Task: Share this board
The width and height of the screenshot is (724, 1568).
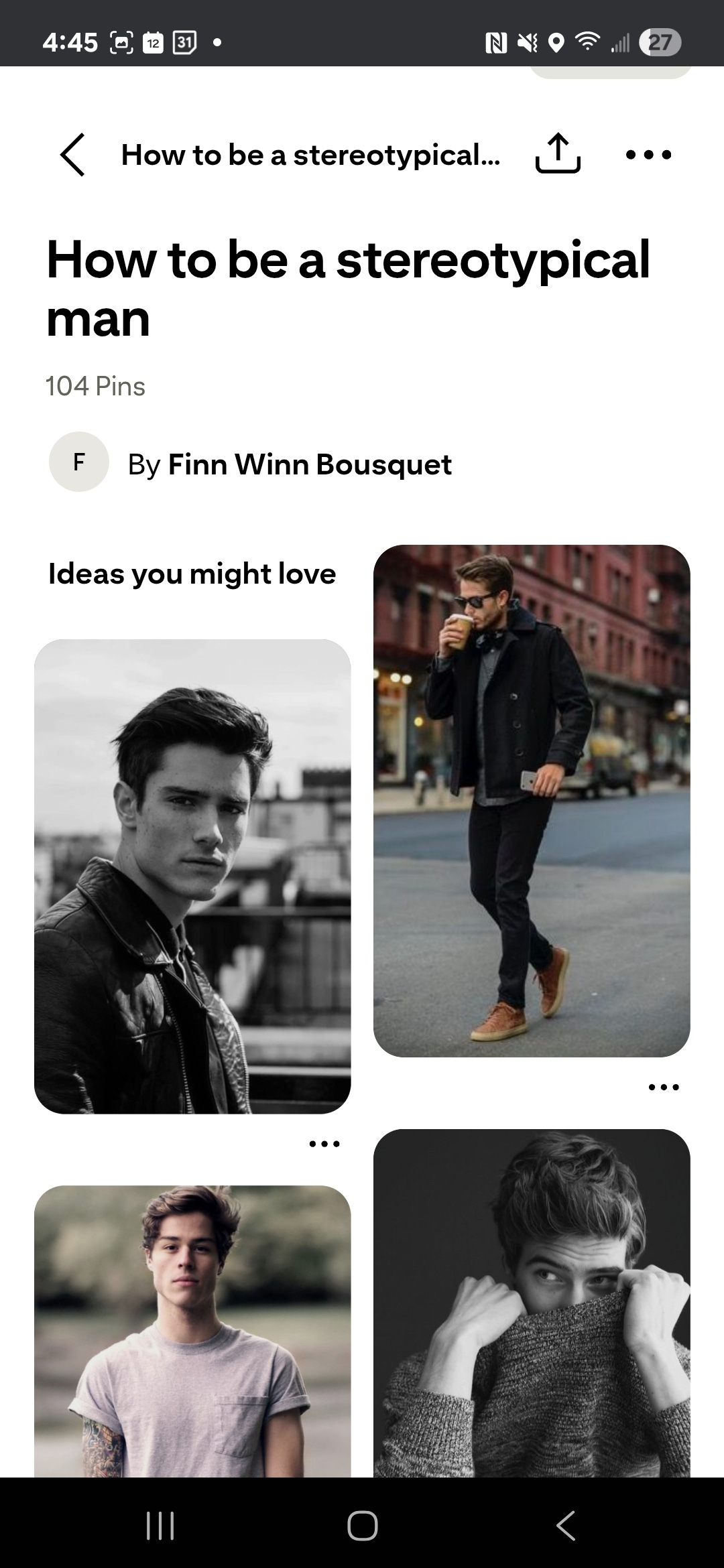Action: [x=558, y=155]
